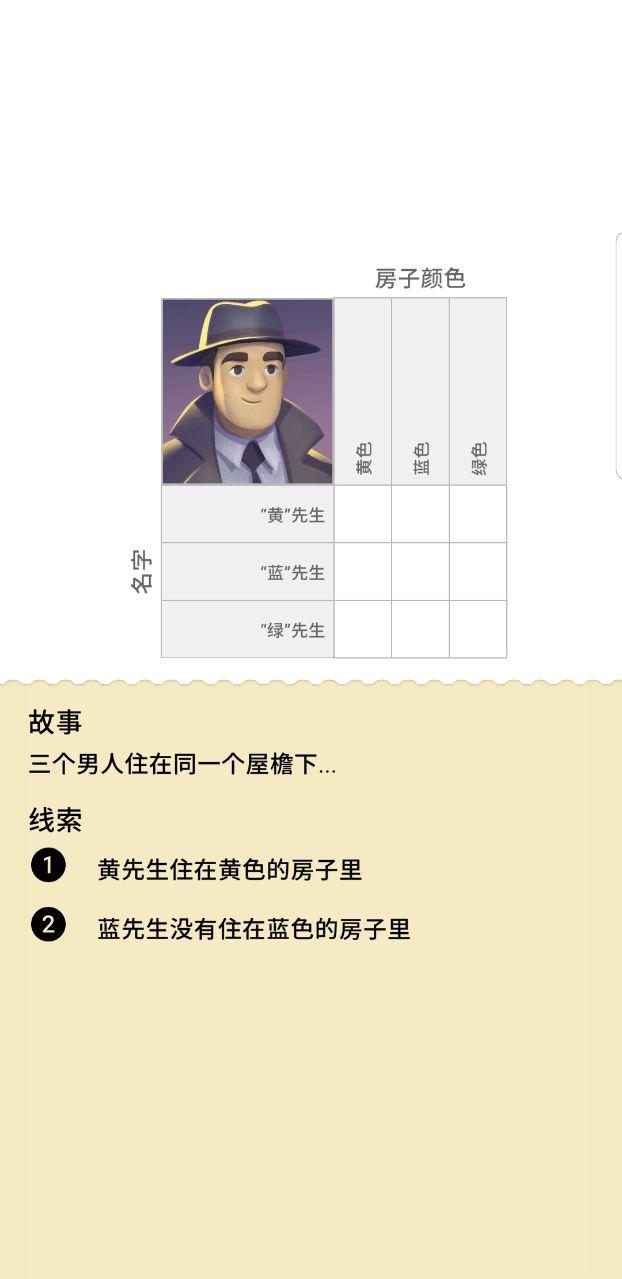Mark the cell for 黄先生 and 绿色 house

pyautogui.click(x=478, y=514)
